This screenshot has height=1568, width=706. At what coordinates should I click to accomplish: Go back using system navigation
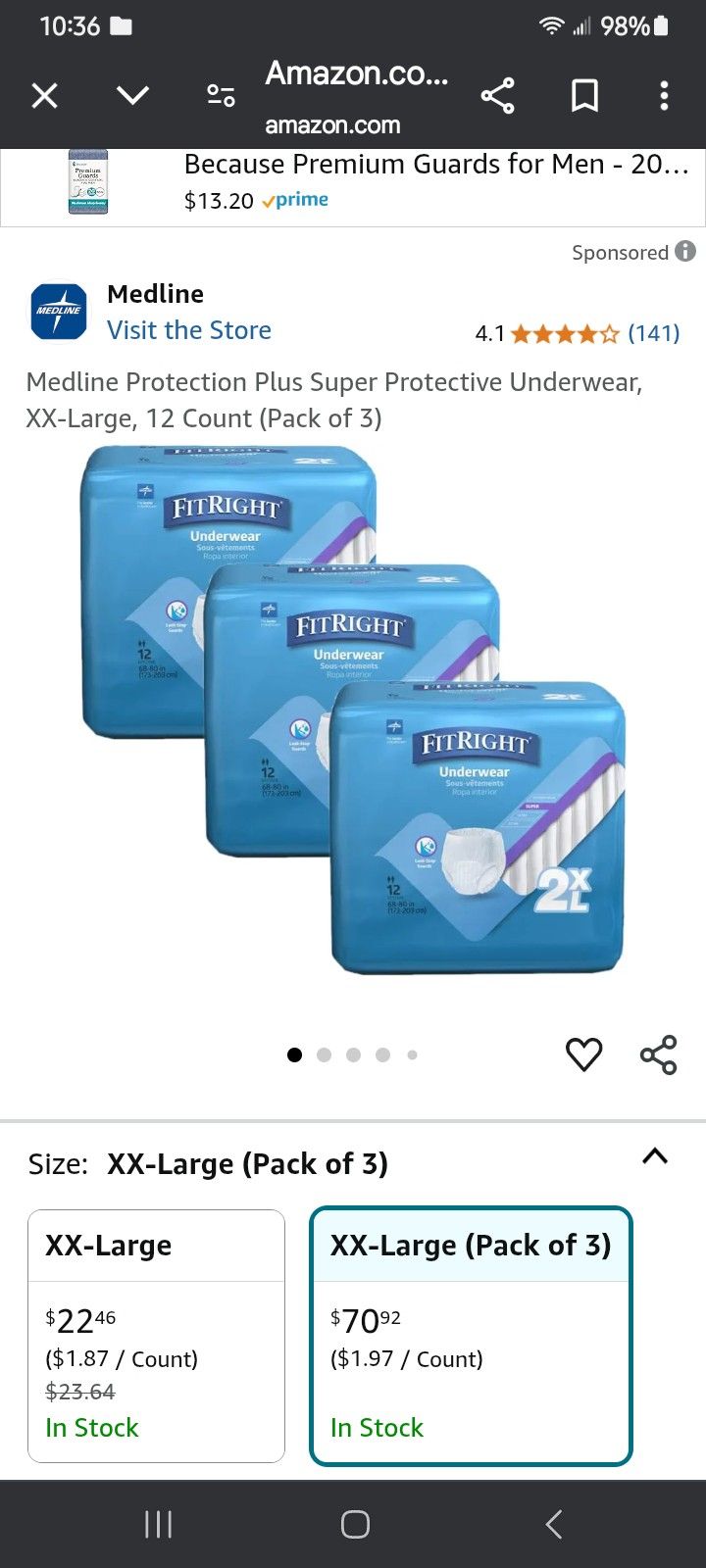[x=553, y=1524]
